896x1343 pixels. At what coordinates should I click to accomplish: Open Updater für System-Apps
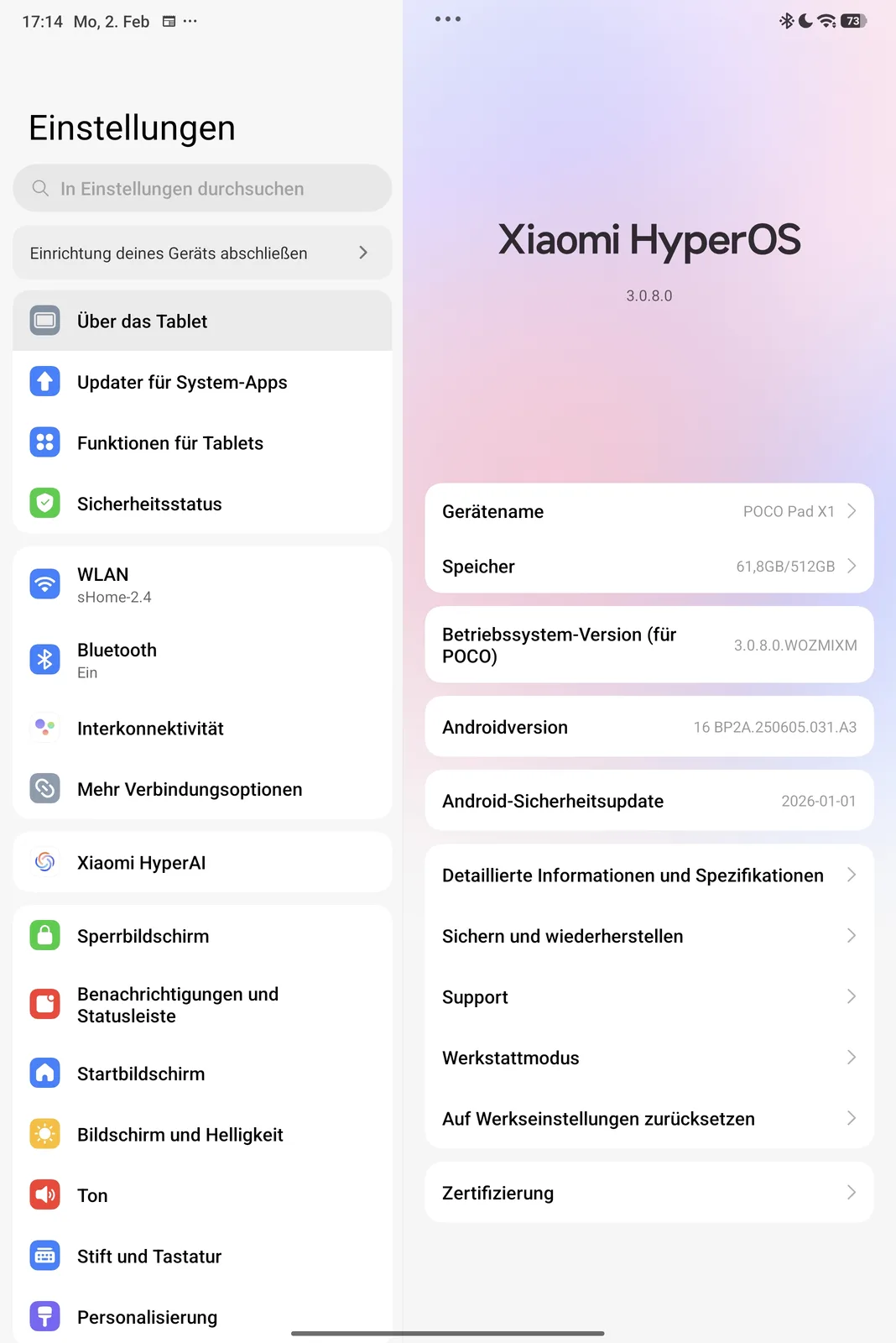click(201, 382)
